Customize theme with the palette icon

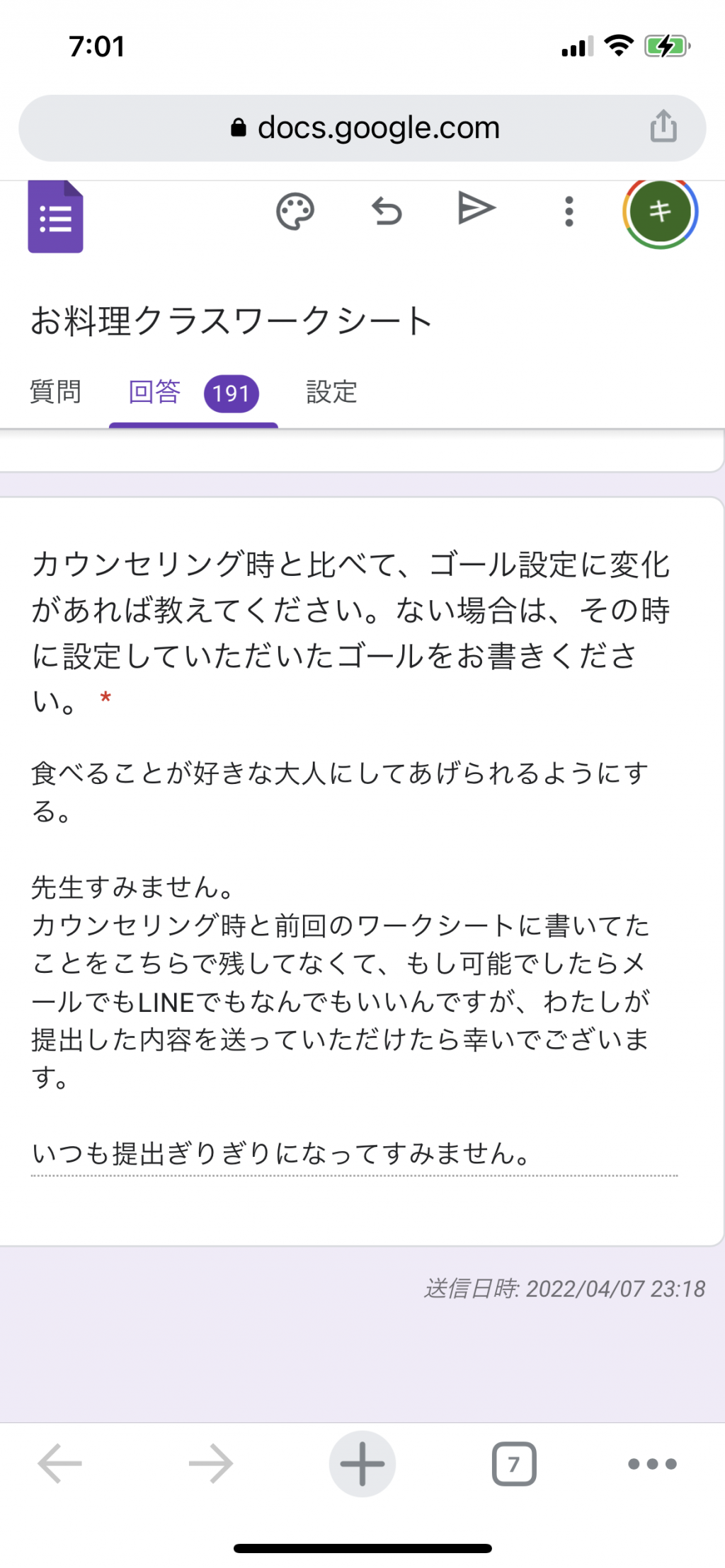click(x=295, y=212)
